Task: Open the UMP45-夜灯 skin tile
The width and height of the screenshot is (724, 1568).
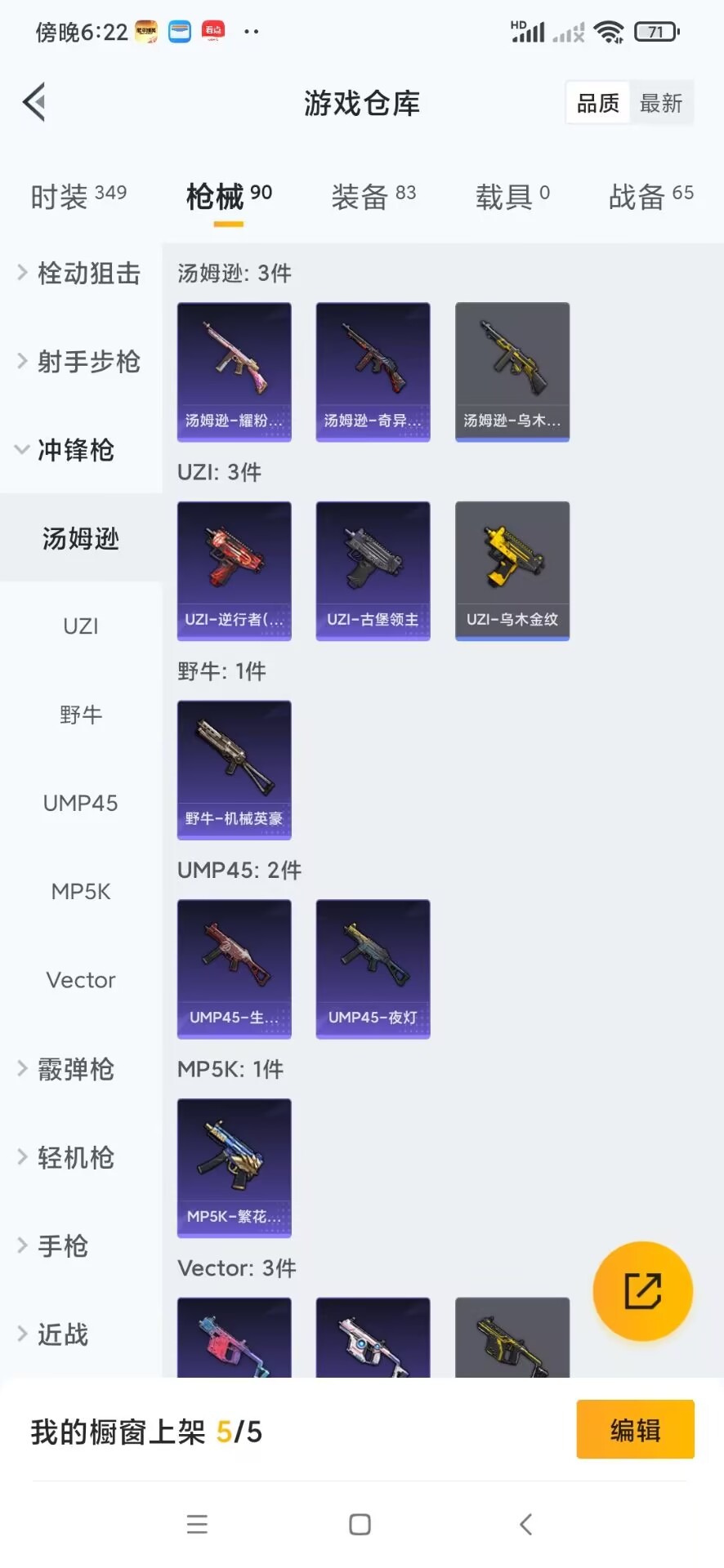Action: point(373,969)
